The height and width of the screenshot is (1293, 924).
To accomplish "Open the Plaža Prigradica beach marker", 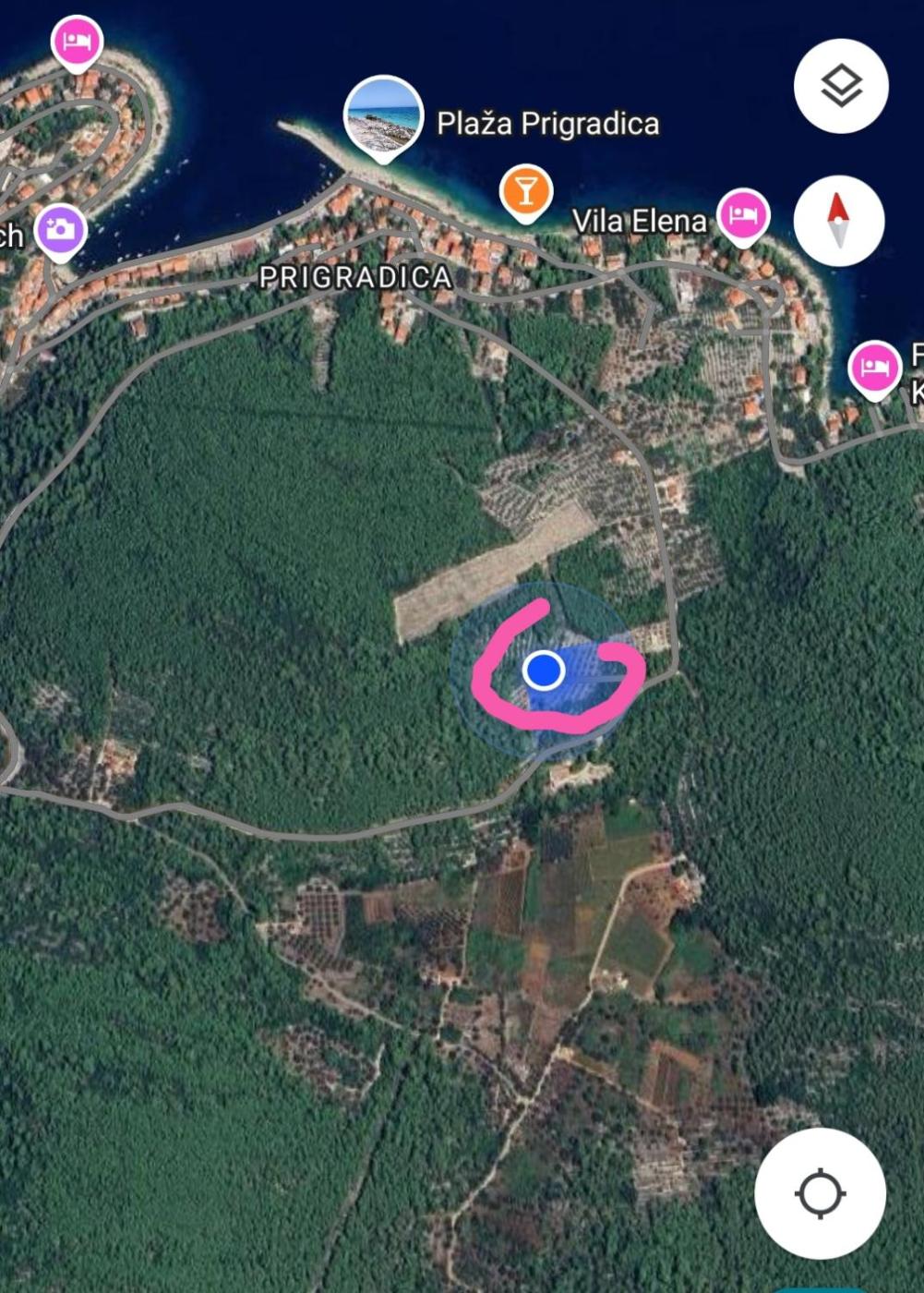I will tap(383, 115).
